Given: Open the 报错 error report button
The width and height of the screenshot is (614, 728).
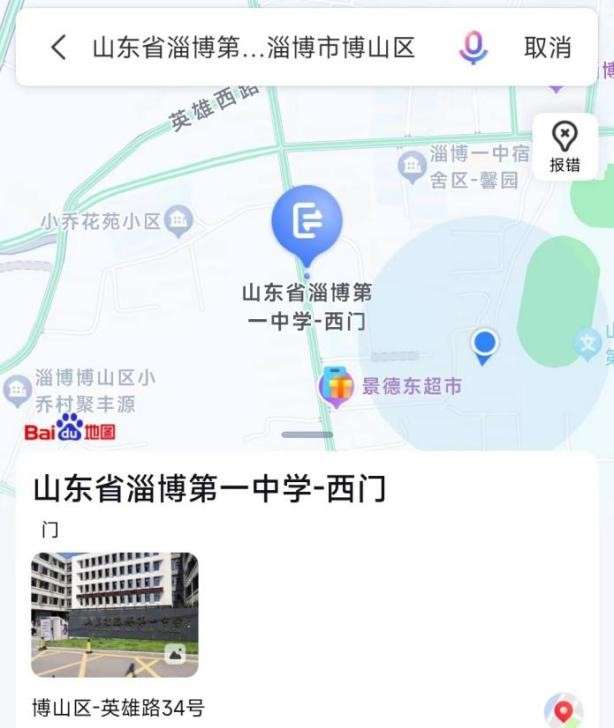Looking at the screenshot, I should (x=564, y=146).
